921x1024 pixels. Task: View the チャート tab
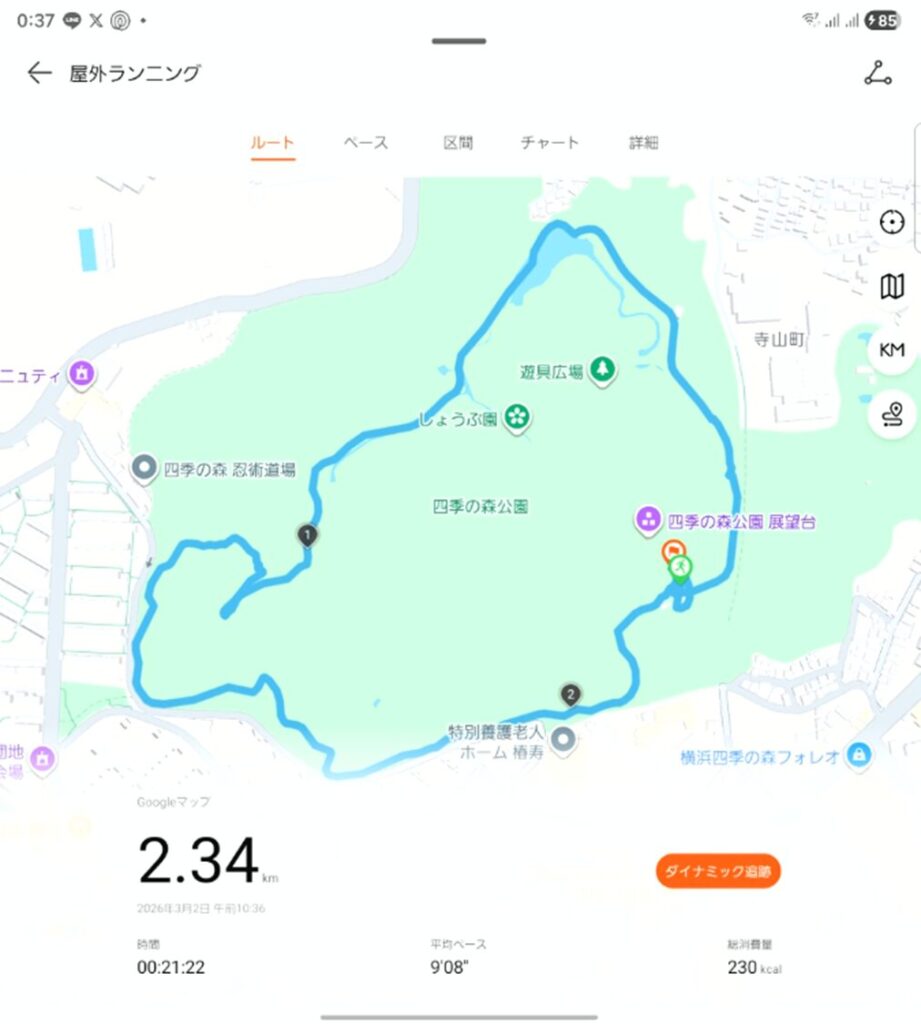pyautogui.click(x=549, y=143)
